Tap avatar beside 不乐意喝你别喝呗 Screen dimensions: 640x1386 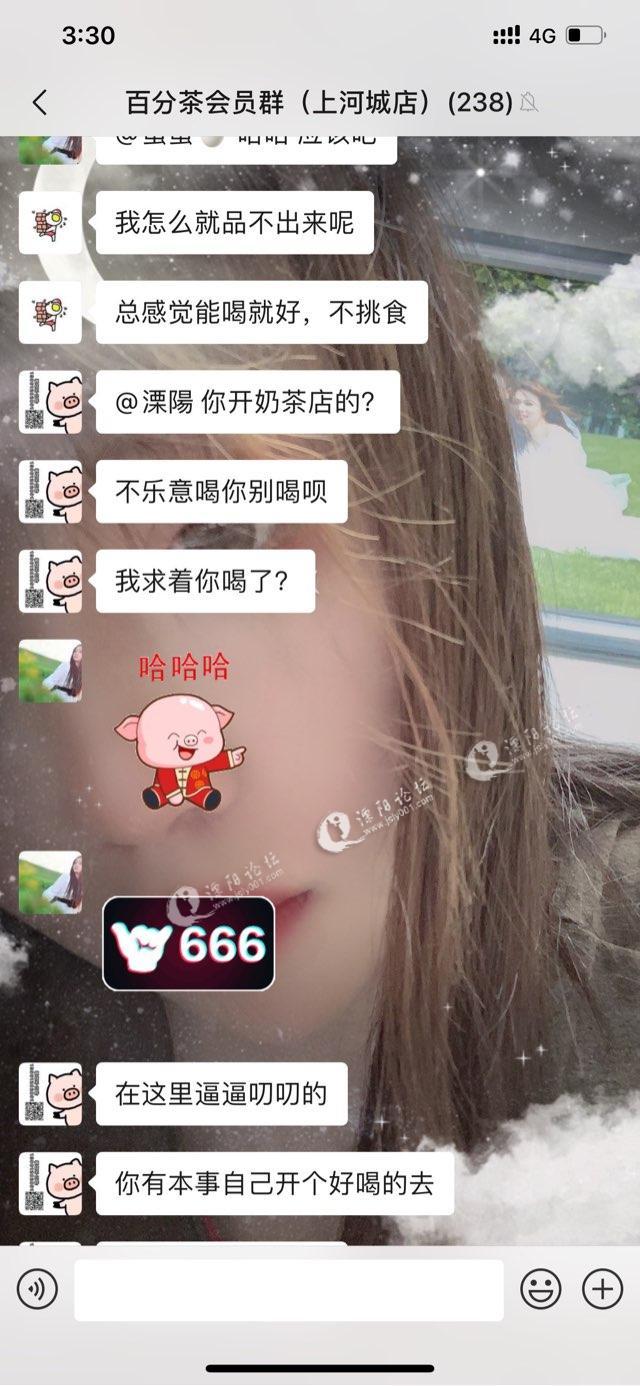[50, 492]
